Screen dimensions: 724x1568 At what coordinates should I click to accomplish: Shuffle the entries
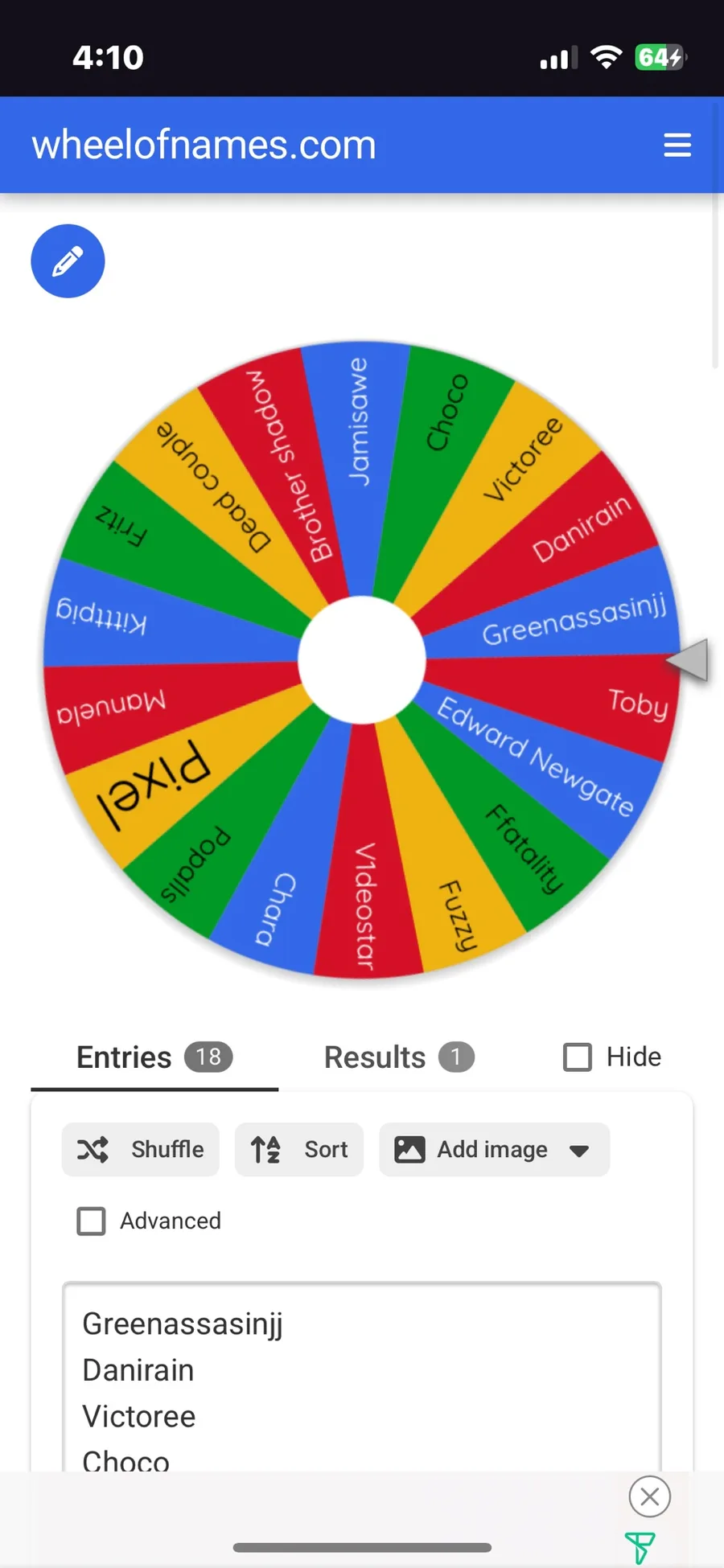140,1149
